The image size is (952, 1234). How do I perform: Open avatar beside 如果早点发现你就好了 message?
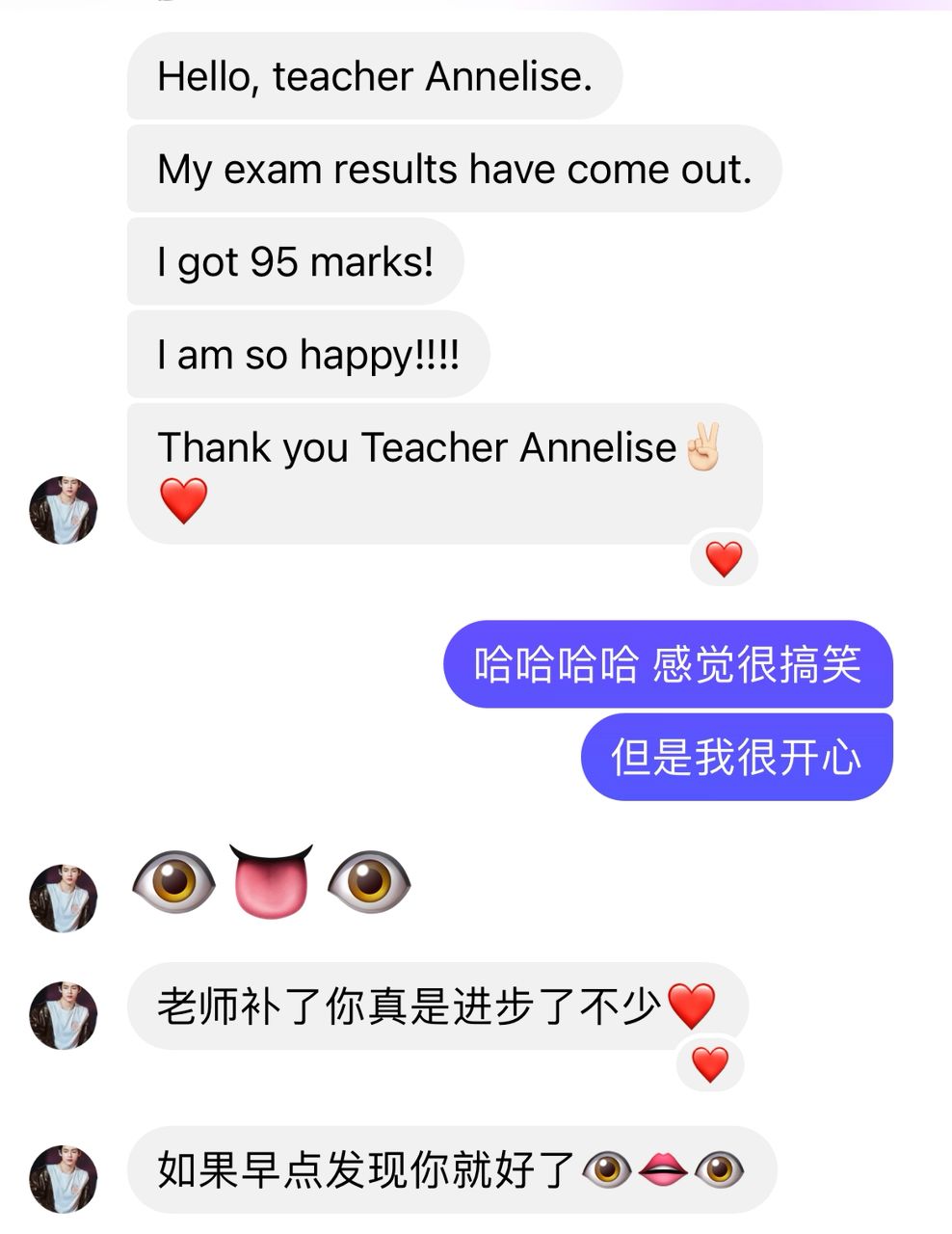pyautogui.click(x=64, y=1178)
